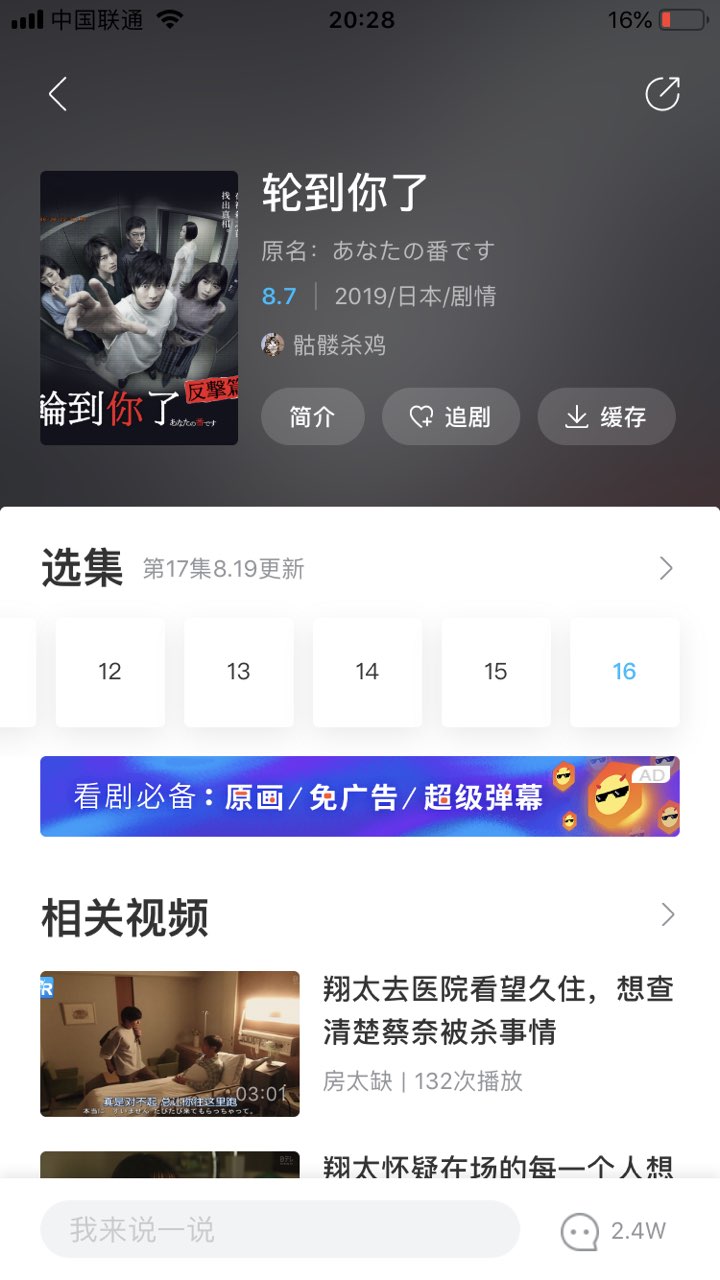Open the 2.4W comments
Screen dimensions: 720x1280
[x=614, y=1231]
